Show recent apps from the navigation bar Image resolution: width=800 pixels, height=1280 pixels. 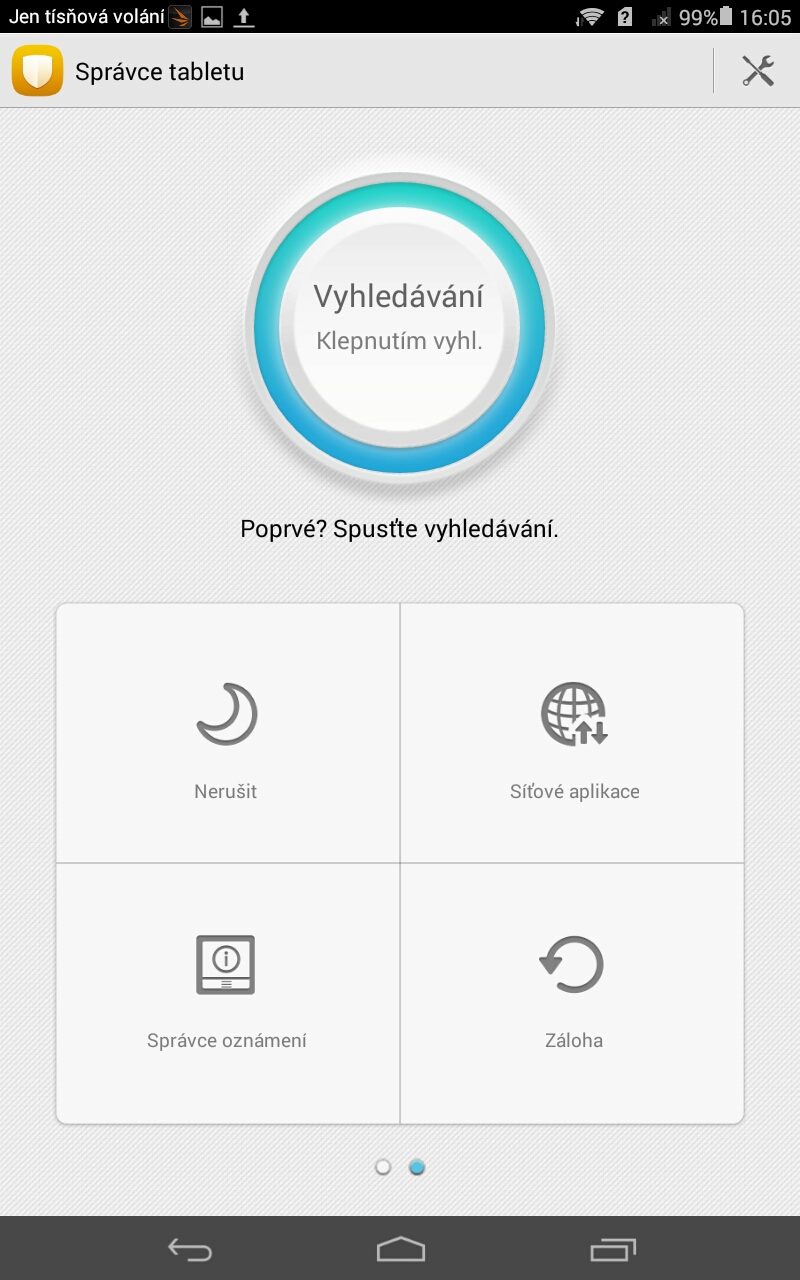612,1249
